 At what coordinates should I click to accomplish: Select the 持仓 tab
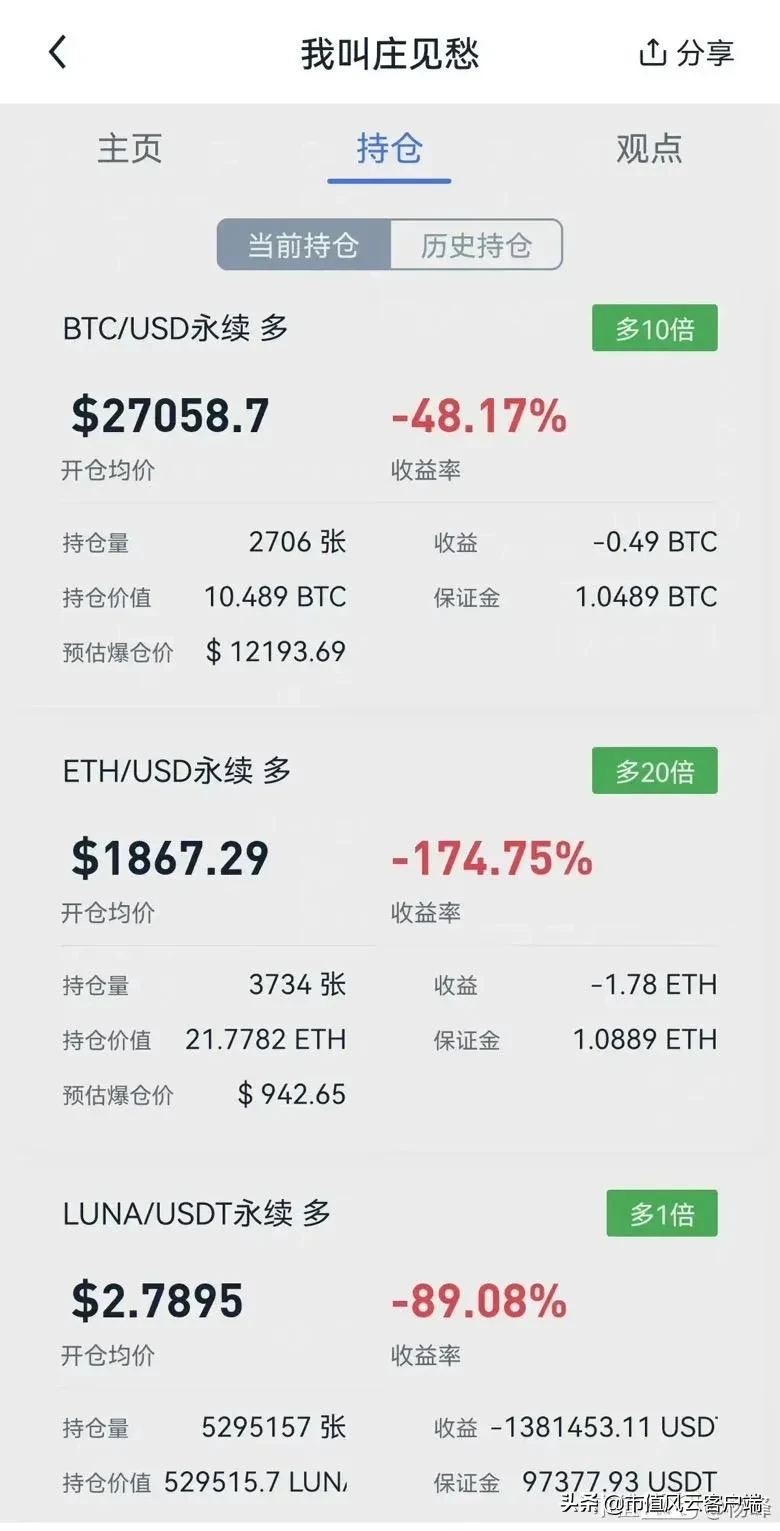click(389, 149)
